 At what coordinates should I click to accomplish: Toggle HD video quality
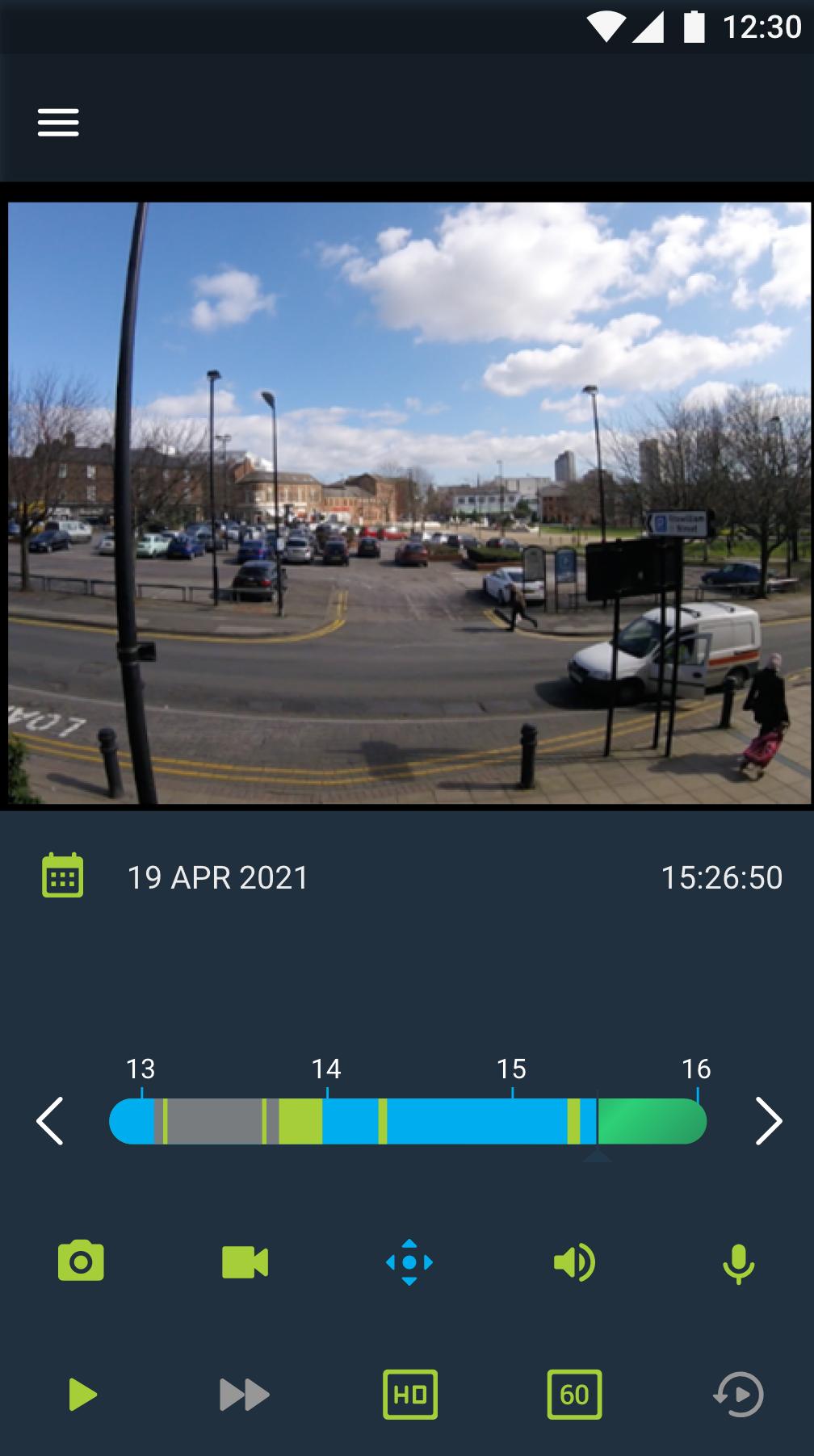click(410, 1395)
